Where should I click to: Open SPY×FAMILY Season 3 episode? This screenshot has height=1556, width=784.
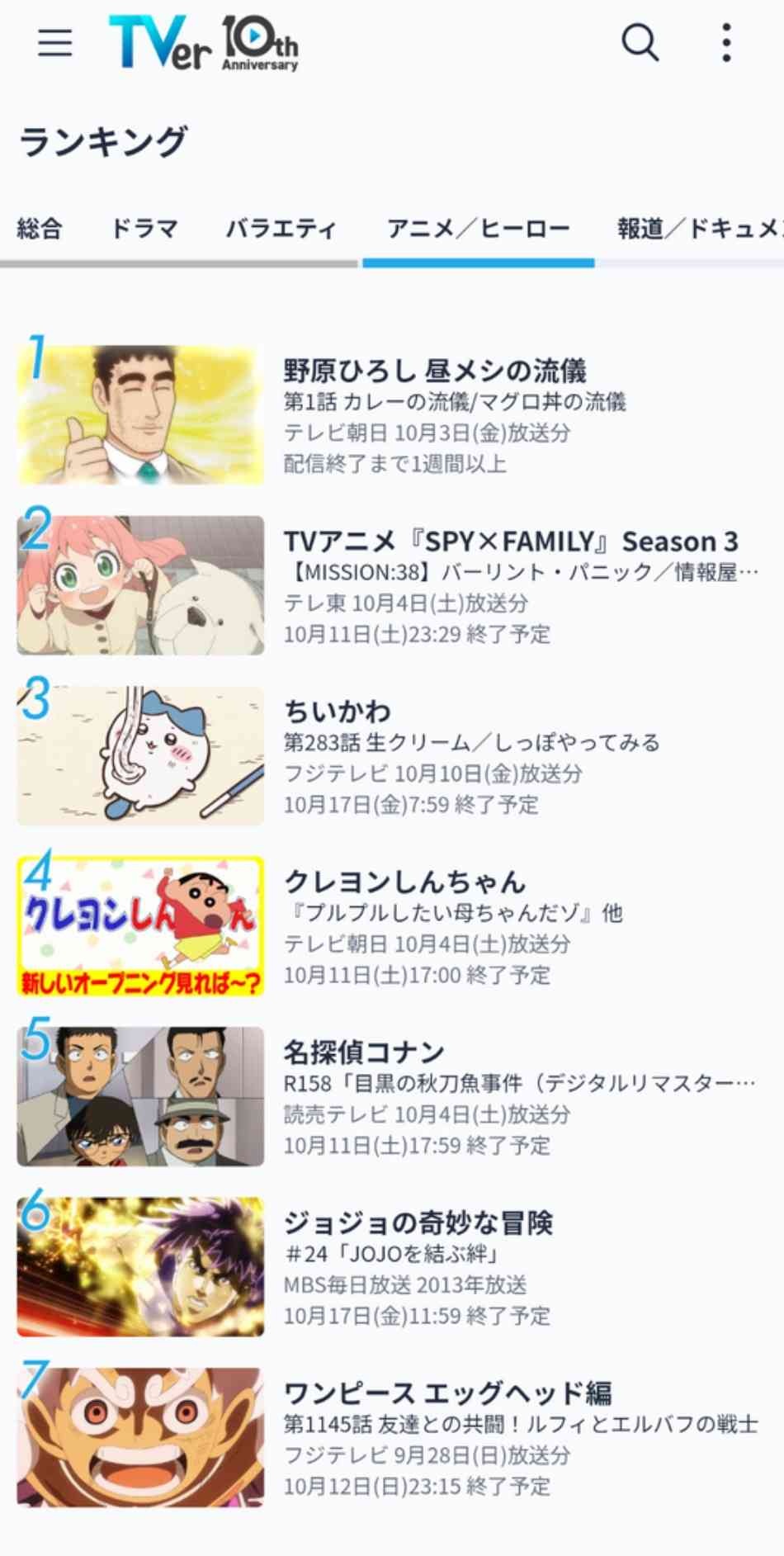point(388,586)
